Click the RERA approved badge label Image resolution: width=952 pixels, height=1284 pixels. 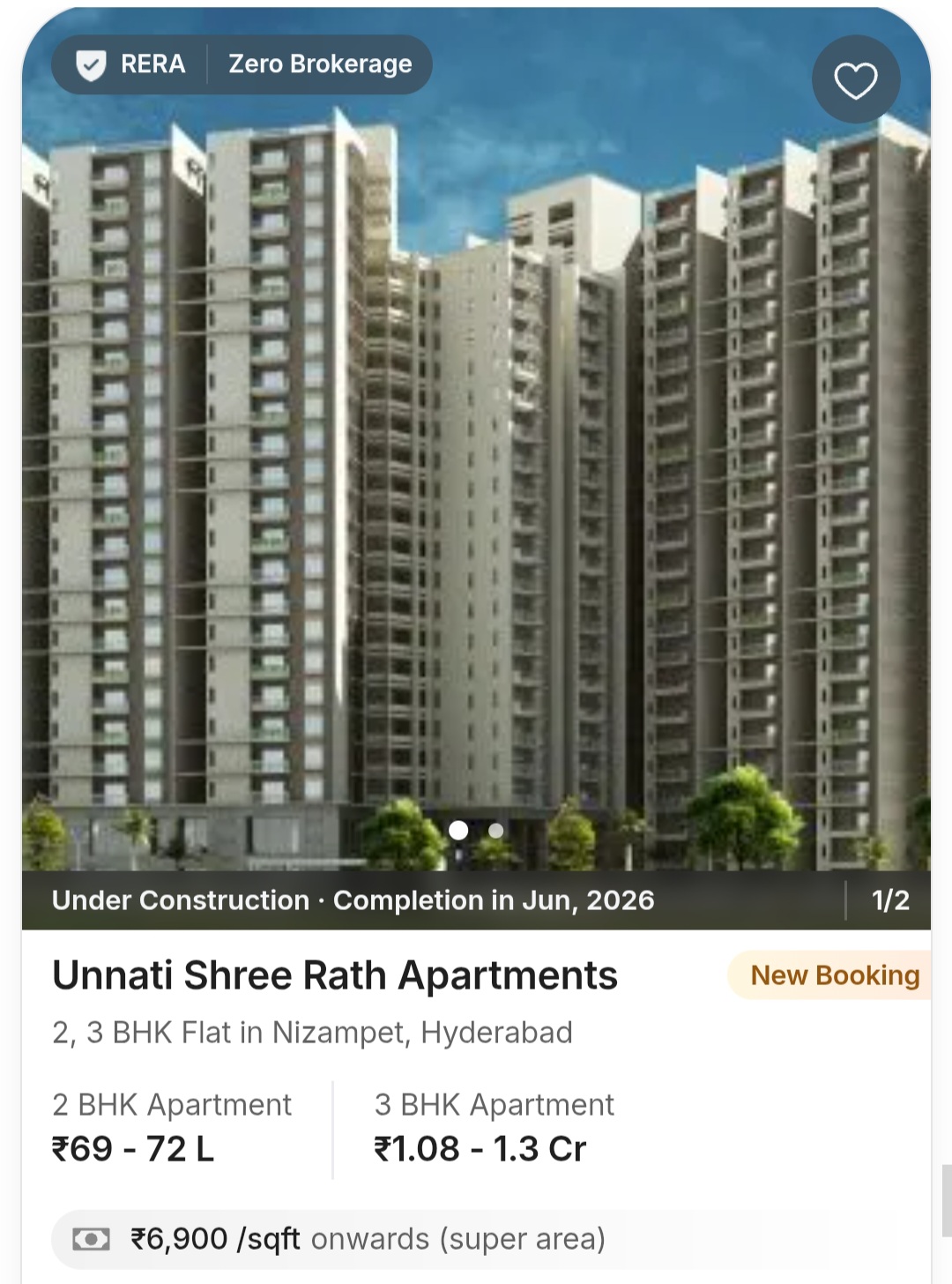coord(152,63)
